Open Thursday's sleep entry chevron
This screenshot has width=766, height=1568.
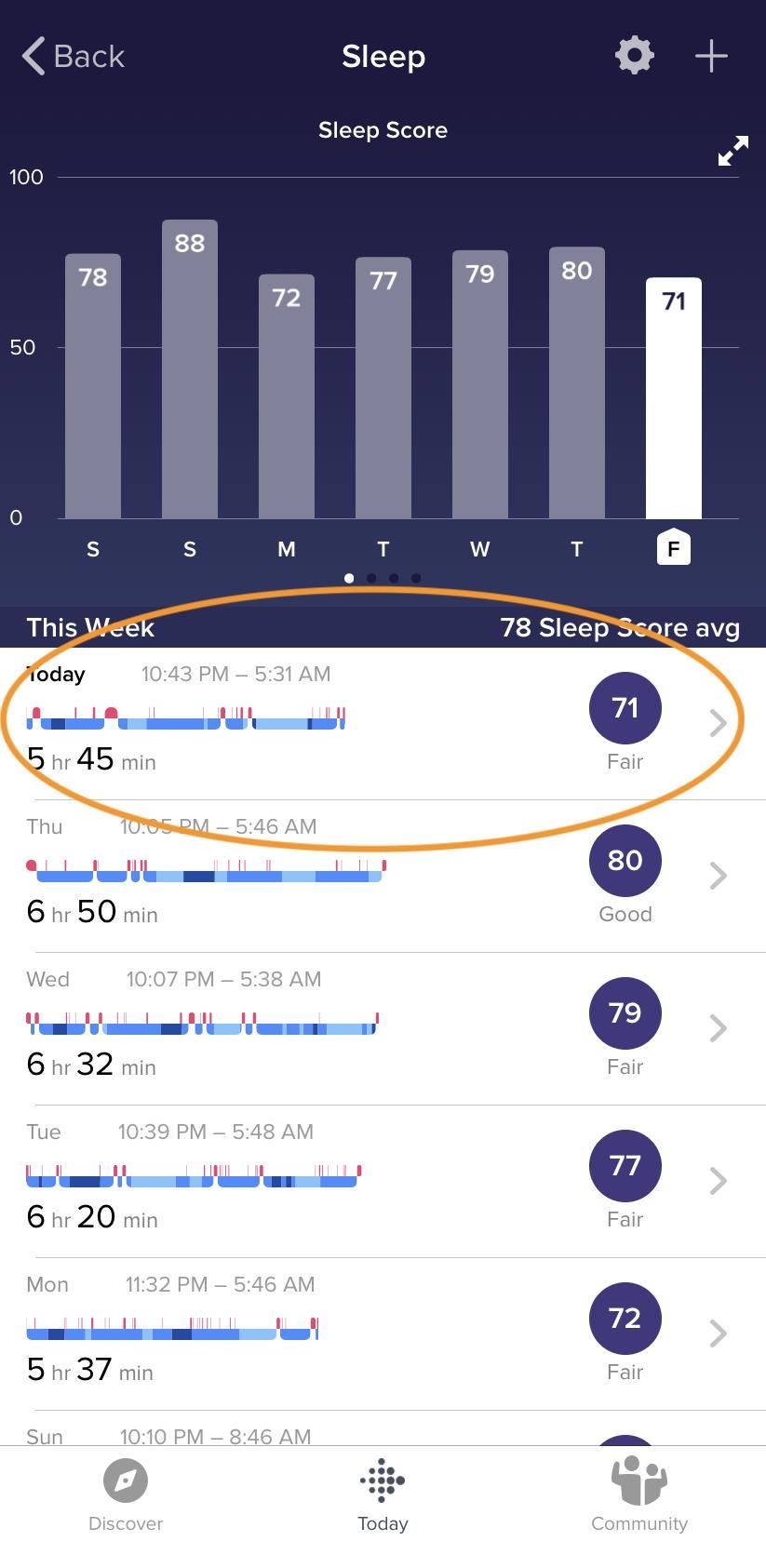tap(717, 875)
